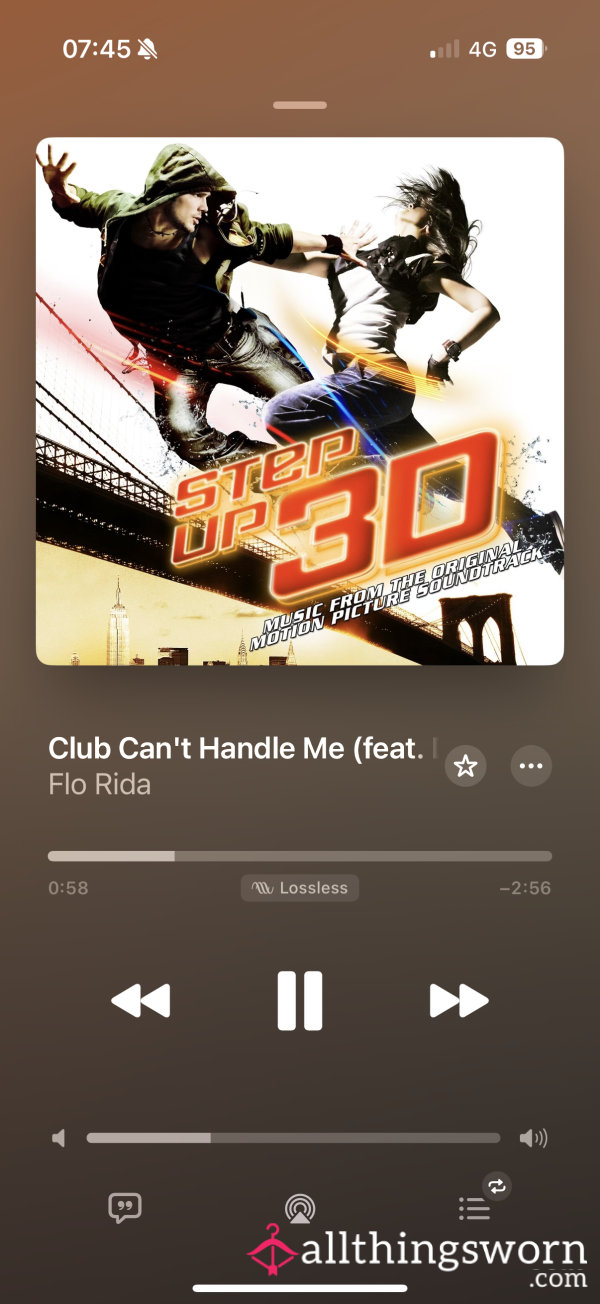Image resolution: width=600 pixels, height=1304 pixels.
Task: Open the Up Next queue list
Action: pyautogui.click(x=474, y=1209)
